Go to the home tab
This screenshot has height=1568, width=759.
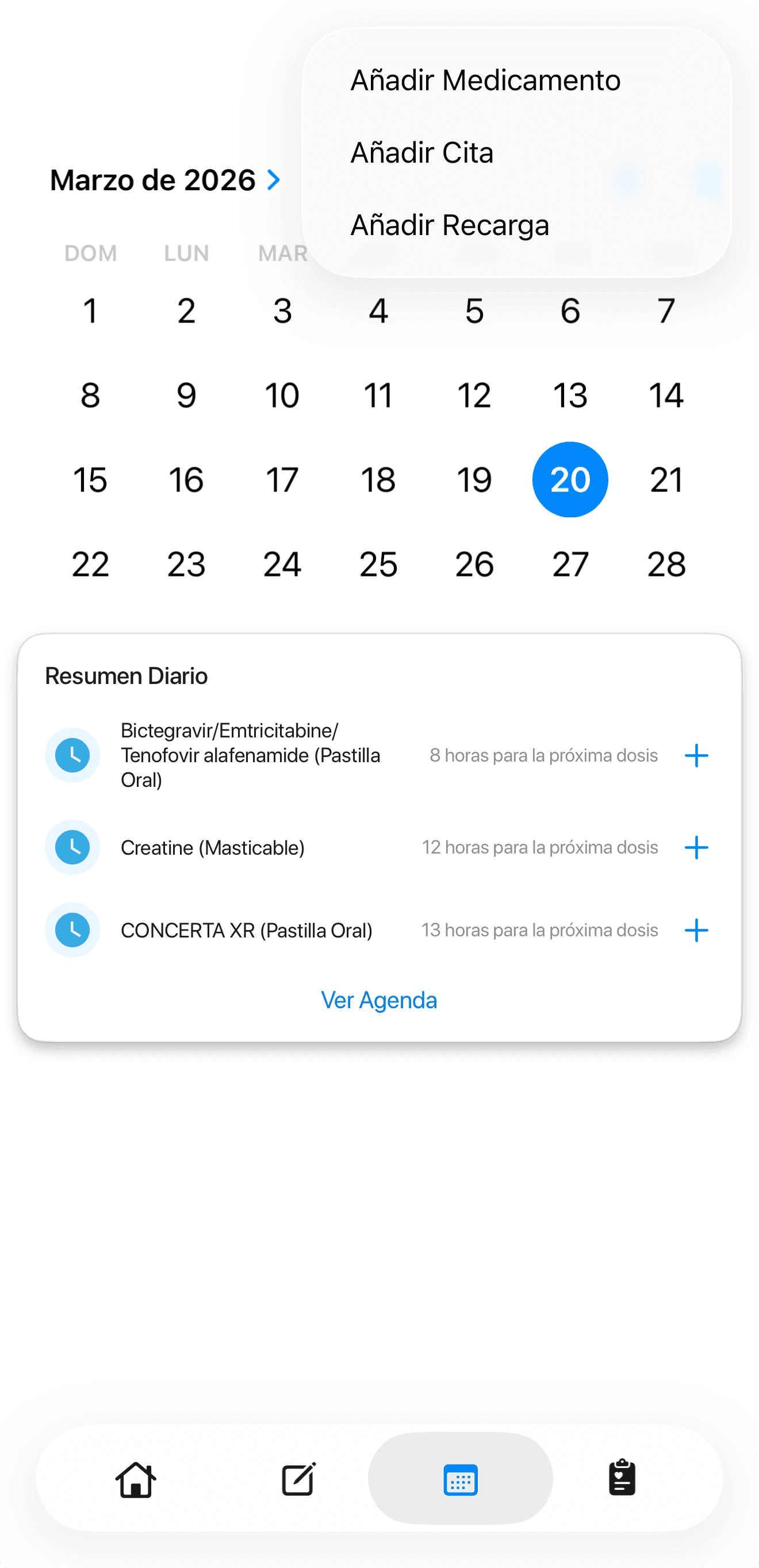tap(136, 1479)
